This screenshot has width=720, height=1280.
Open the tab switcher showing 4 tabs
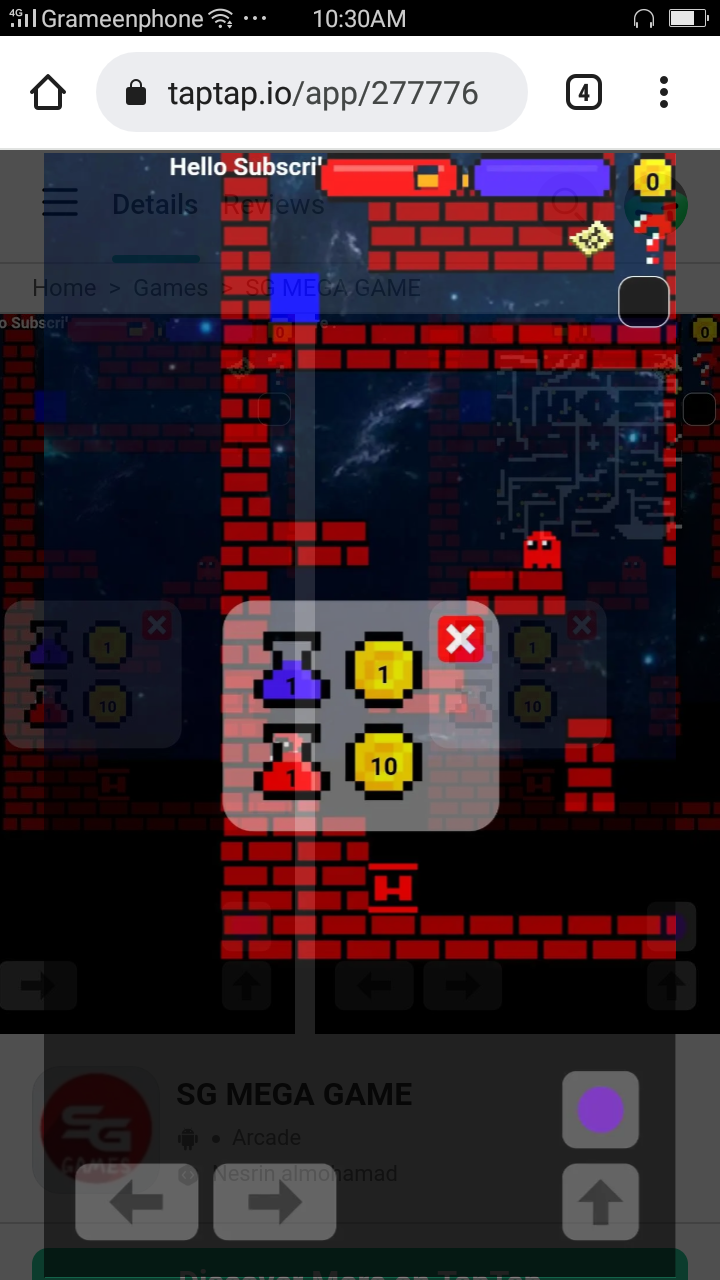click(x=583, y=94)
